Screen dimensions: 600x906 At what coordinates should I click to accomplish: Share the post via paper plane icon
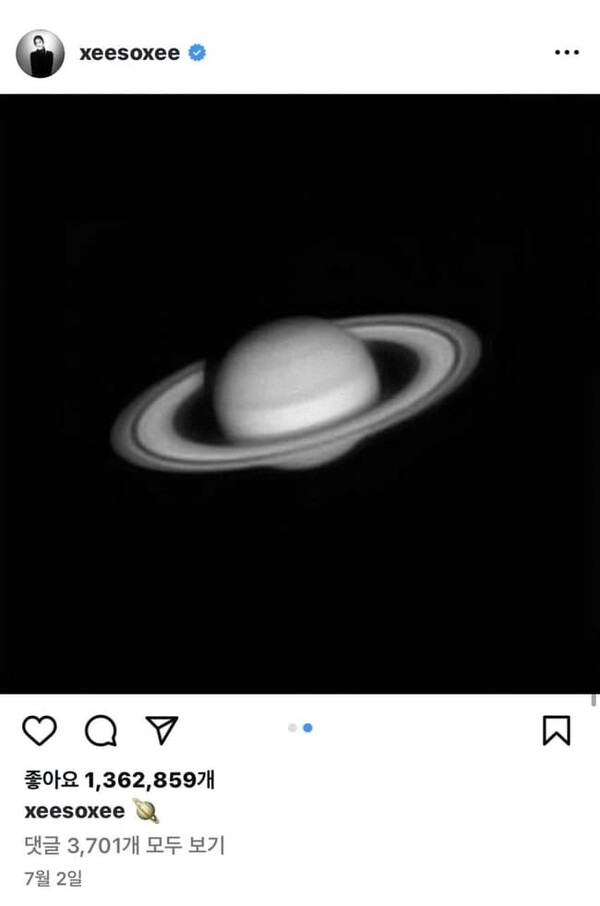[x=160, y=729]
